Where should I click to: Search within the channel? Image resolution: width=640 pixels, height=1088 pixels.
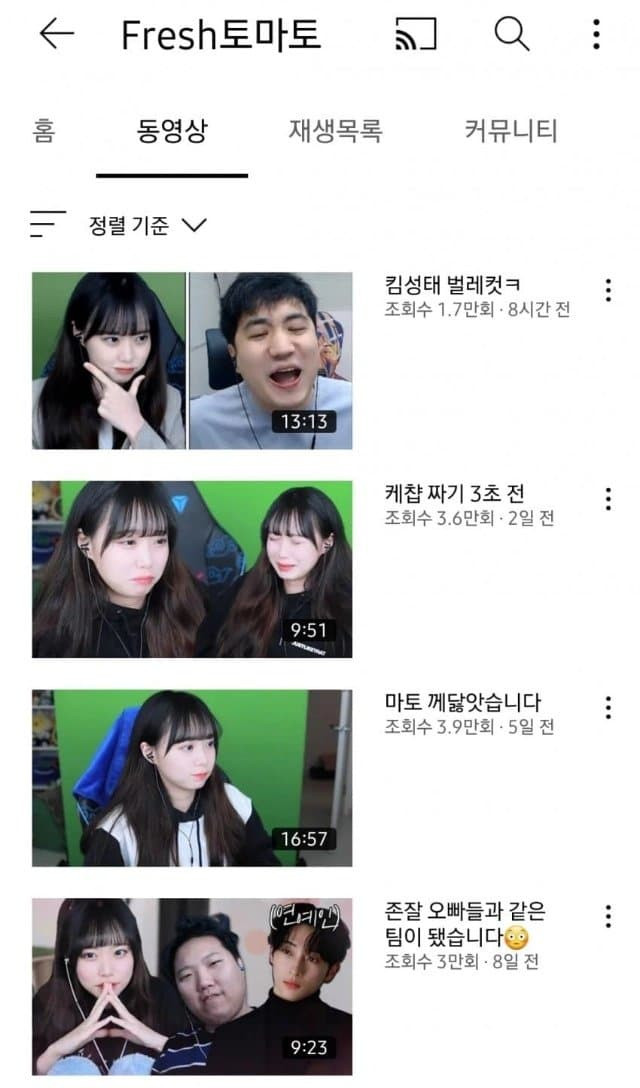point(511,34)
